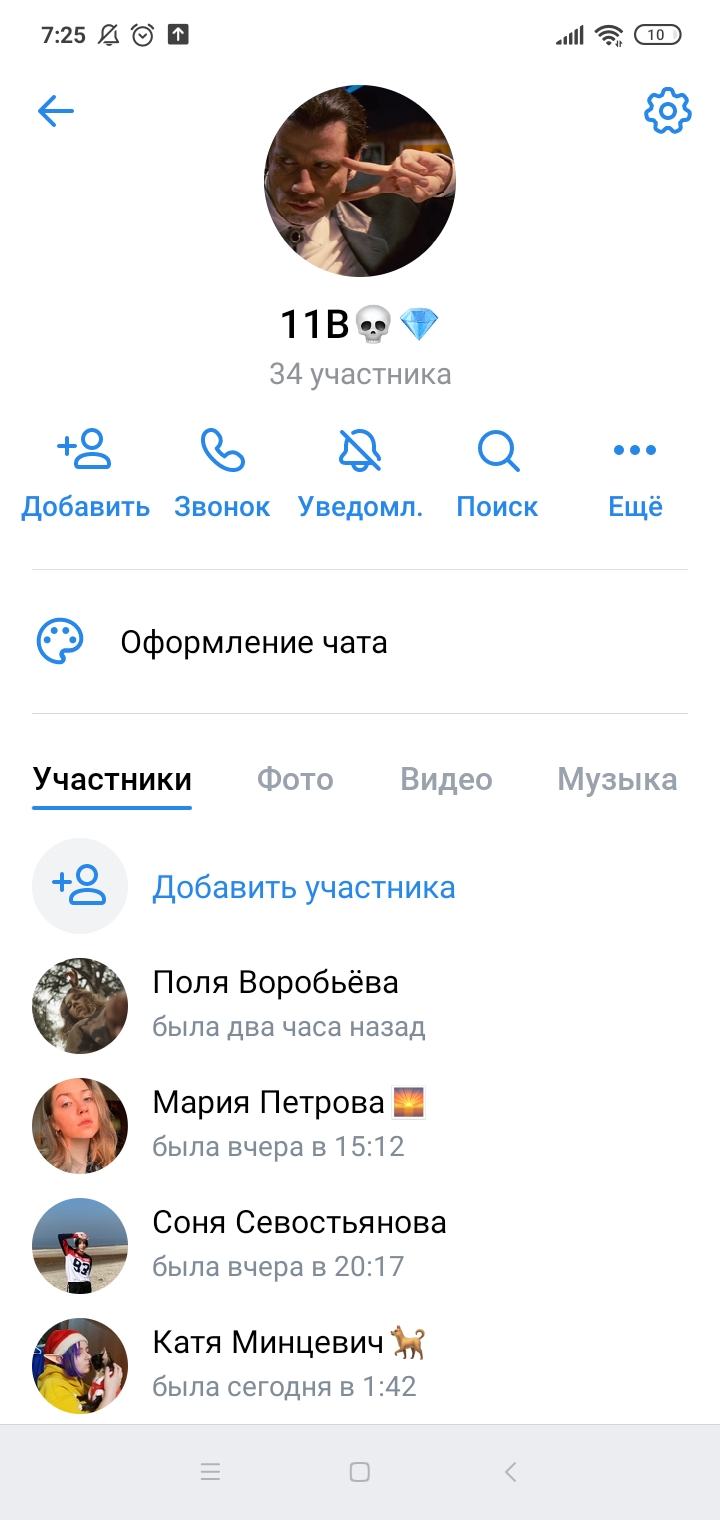The height and width of the screenshot is (1520, 720).
Task: Tap Добавить участника row
Action: coord(303,887)
